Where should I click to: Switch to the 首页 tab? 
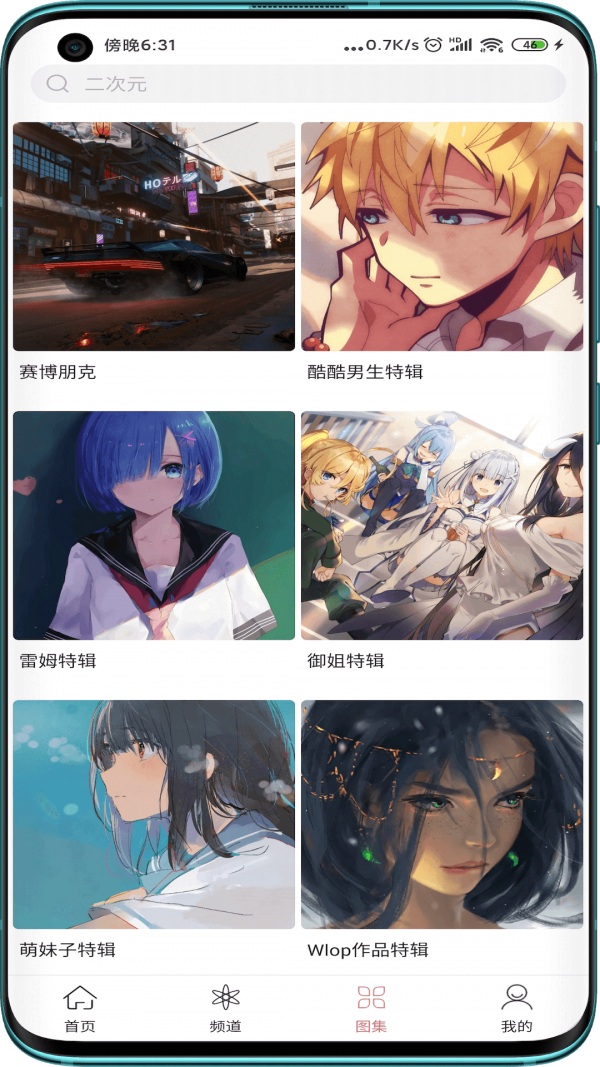tap(80, 1009)
